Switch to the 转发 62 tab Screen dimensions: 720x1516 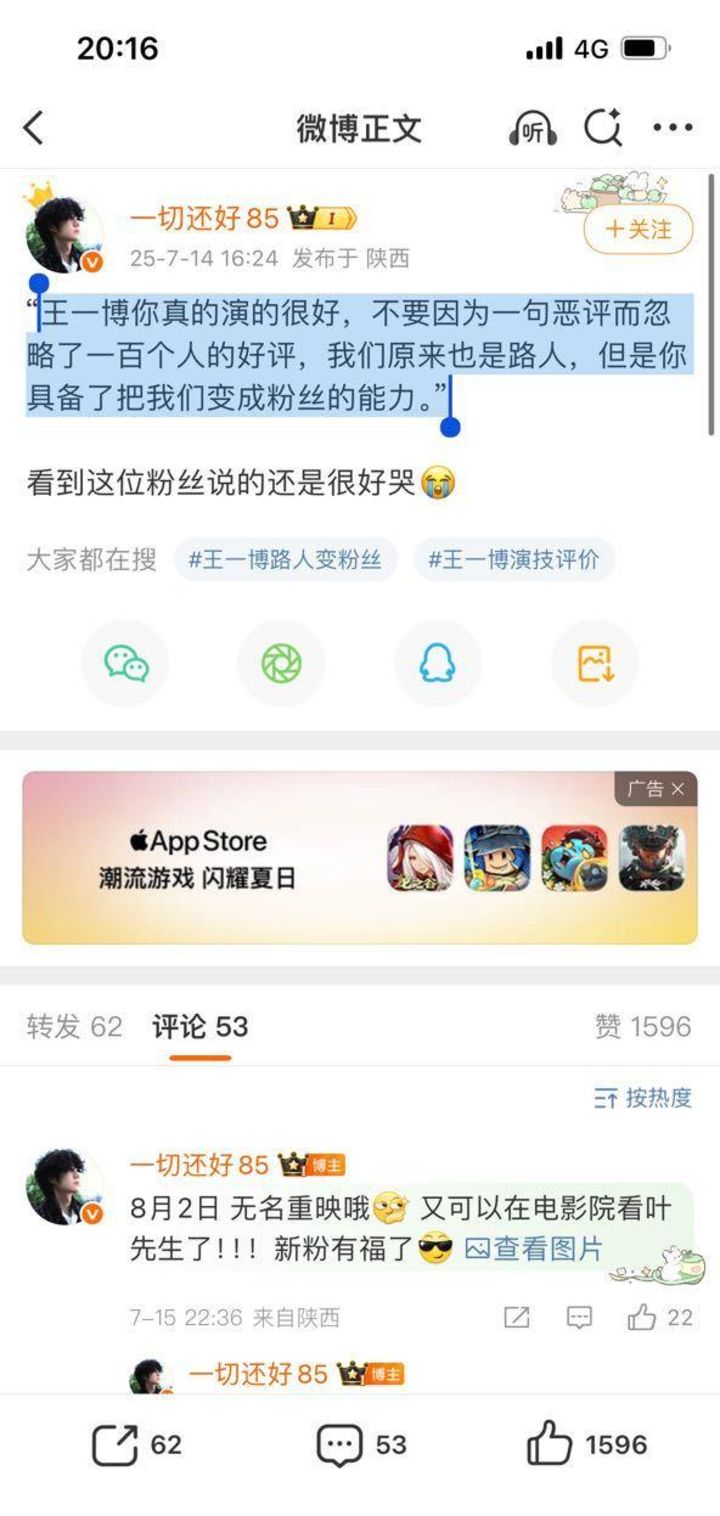tap(74, 1026)
